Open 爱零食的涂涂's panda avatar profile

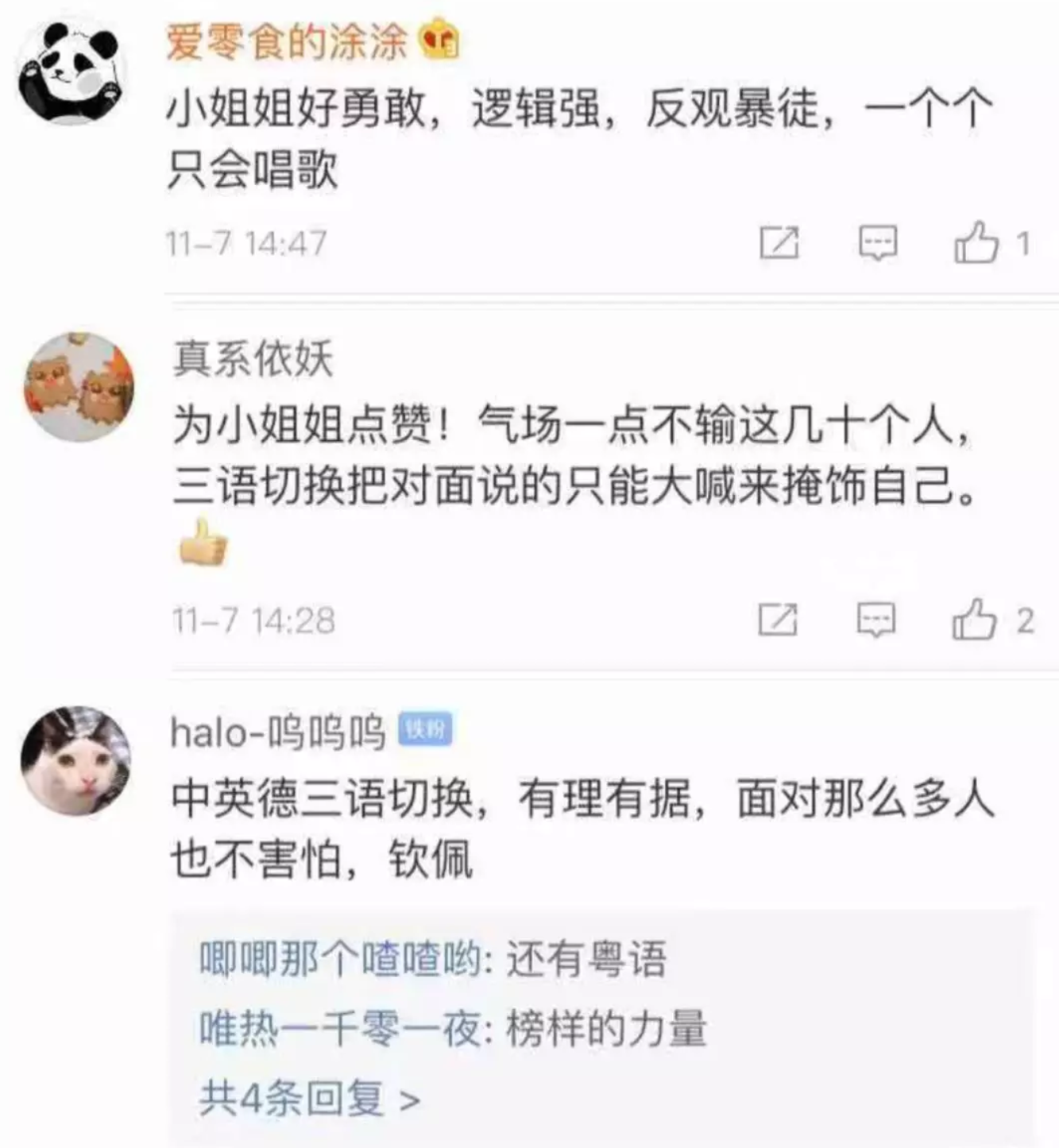pyautogui.click(x=72, y=72)
